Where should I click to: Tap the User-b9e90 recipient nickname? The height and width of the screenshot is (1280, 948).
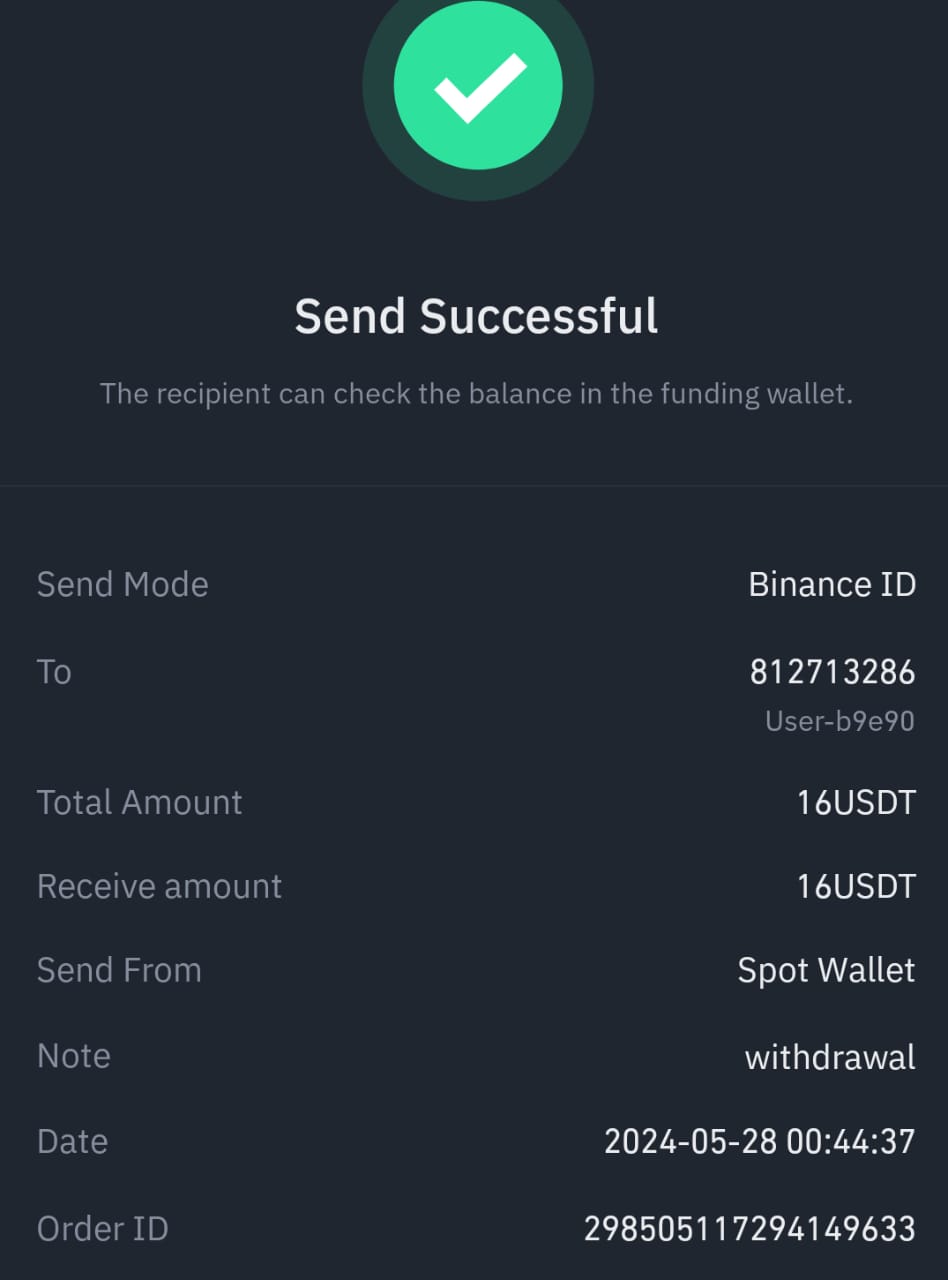pyautogui.click(x=839, y=721)
